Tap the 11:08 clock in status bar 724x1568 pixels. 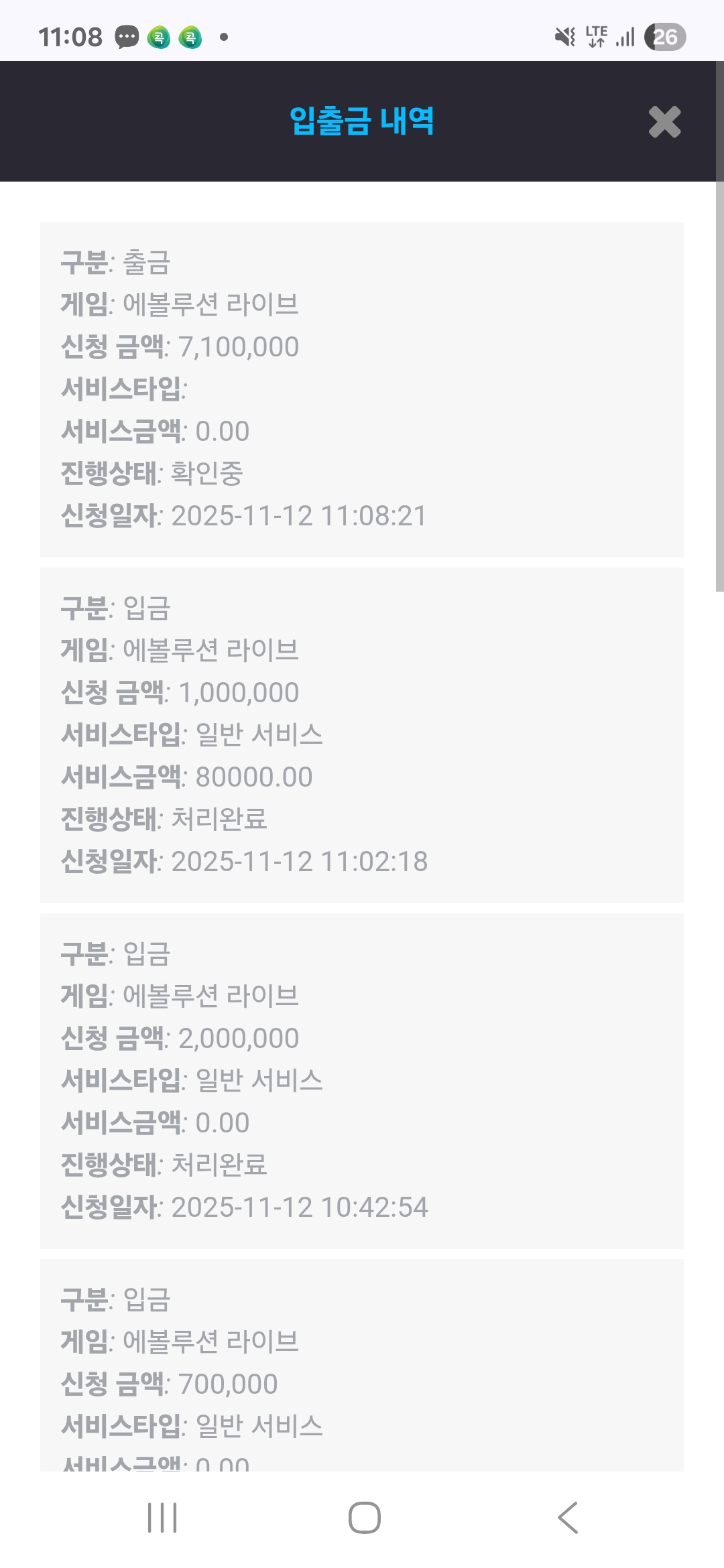pyautogui.click(x=69, y=38)
